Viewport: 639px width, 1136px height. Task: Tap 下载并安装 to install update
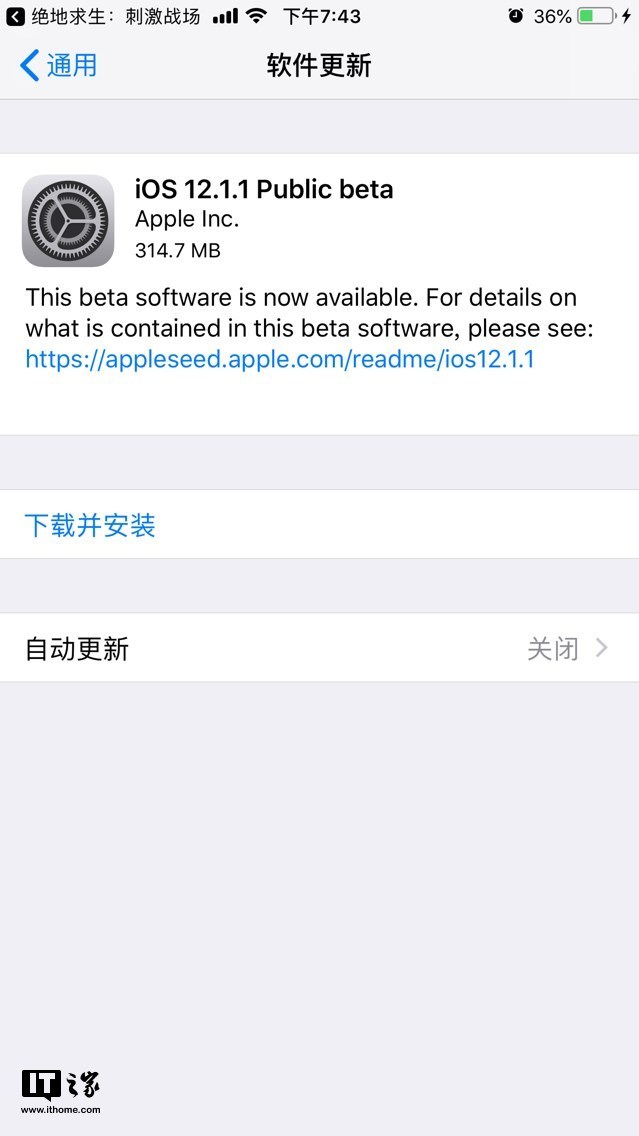pos(90,525)
